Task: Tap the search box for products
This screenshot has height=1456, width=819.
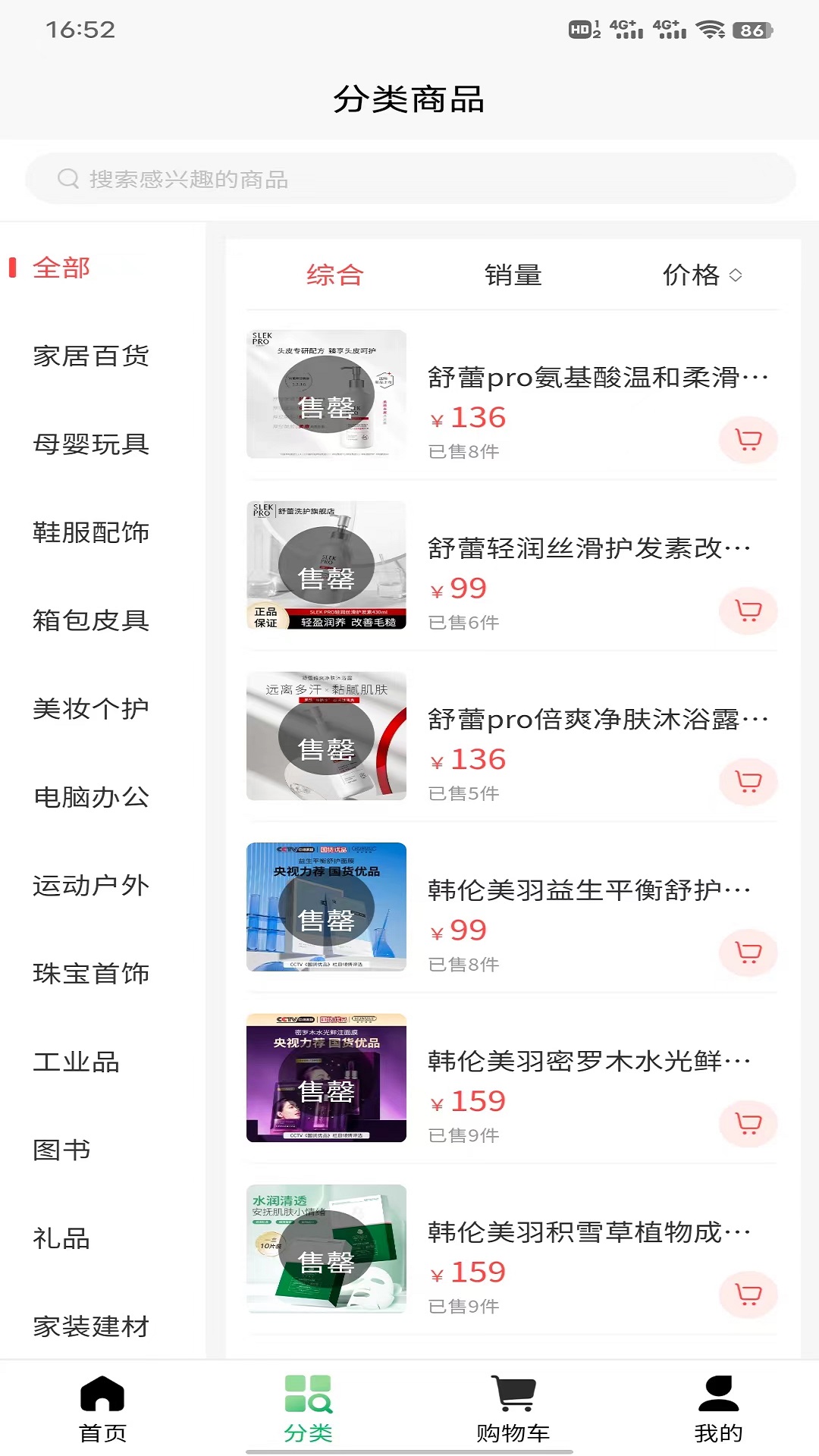Action: pos(409,179)
